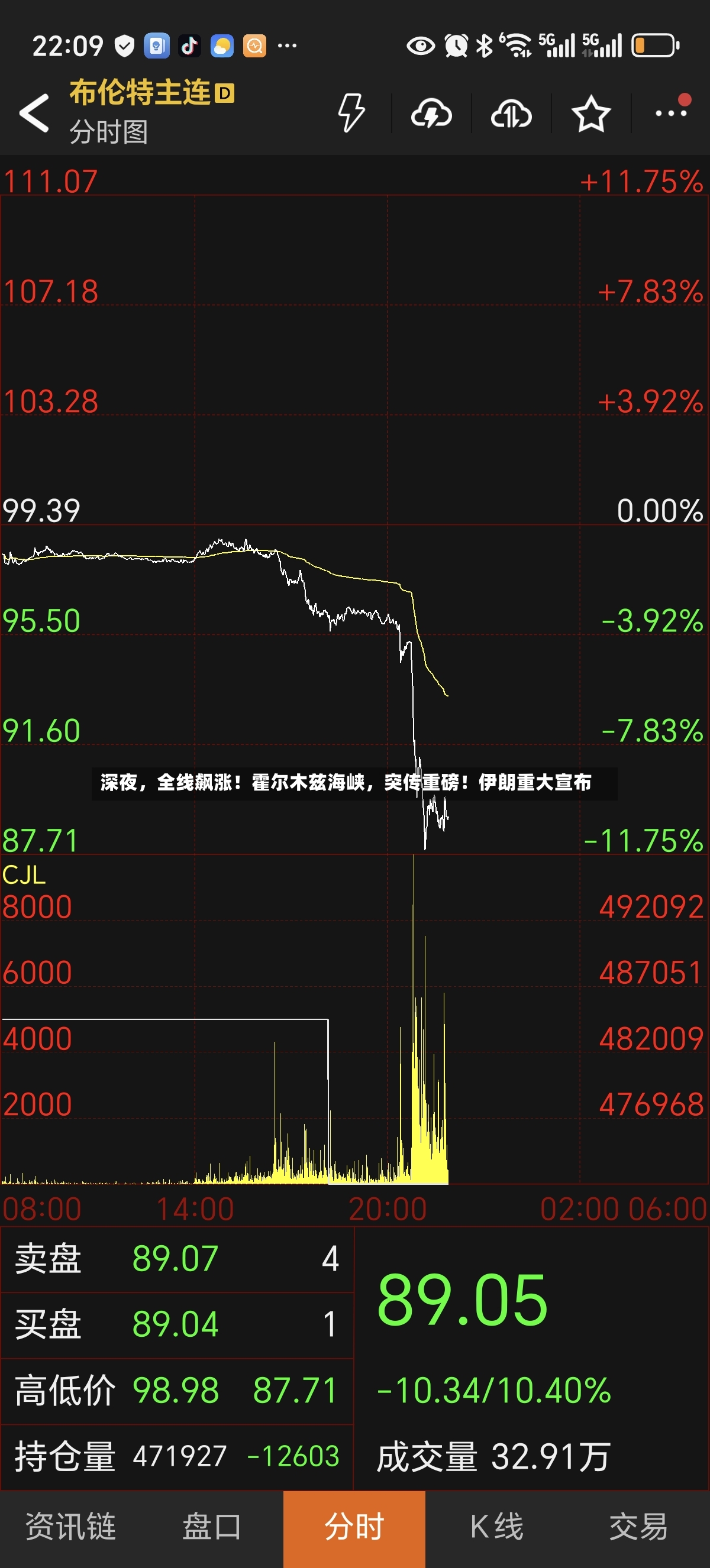The width and height of the screenshot is (710, 1568).
Task: Add 布伦特主连 to favorites with star
Action: (591, 114)
